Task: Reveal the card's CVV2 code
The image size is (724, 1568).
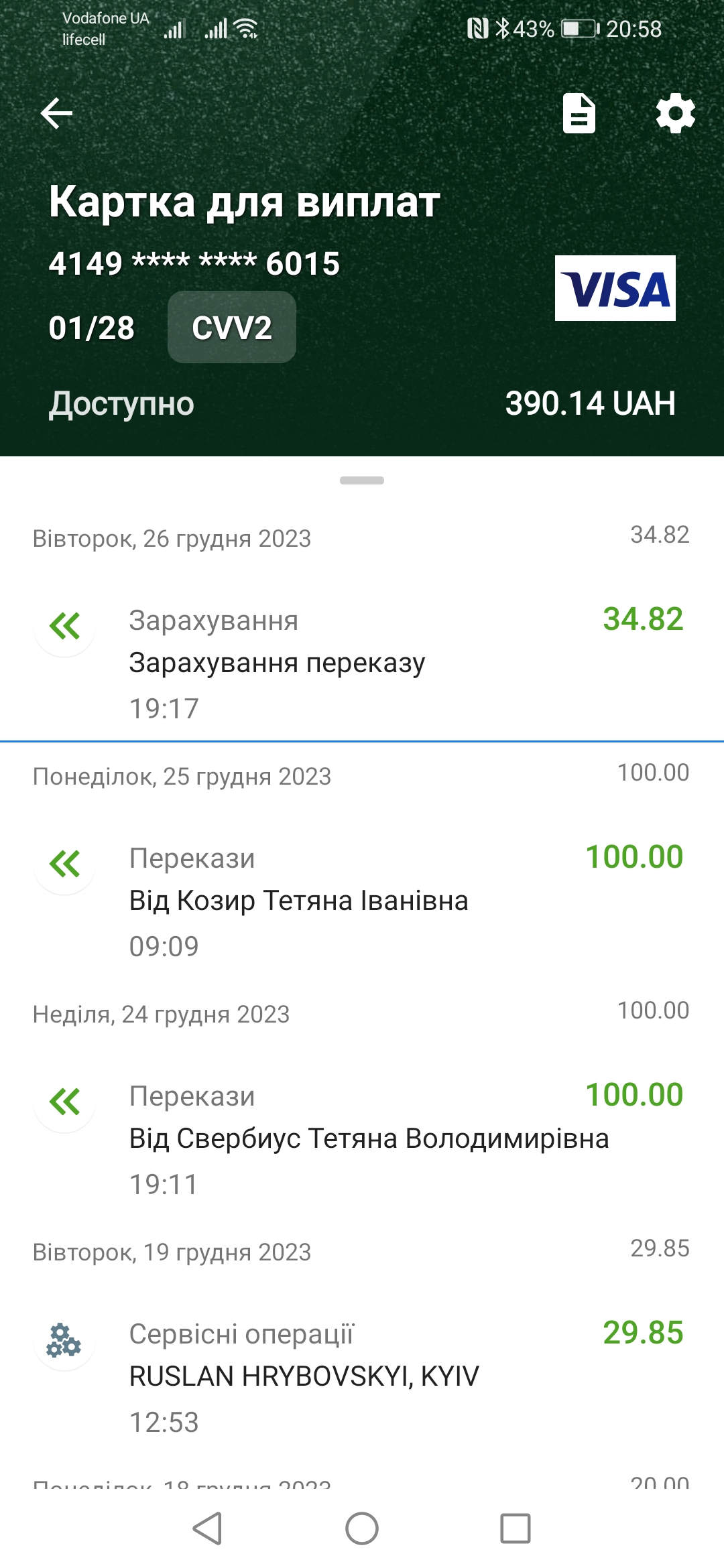Action: pos(232,327)
